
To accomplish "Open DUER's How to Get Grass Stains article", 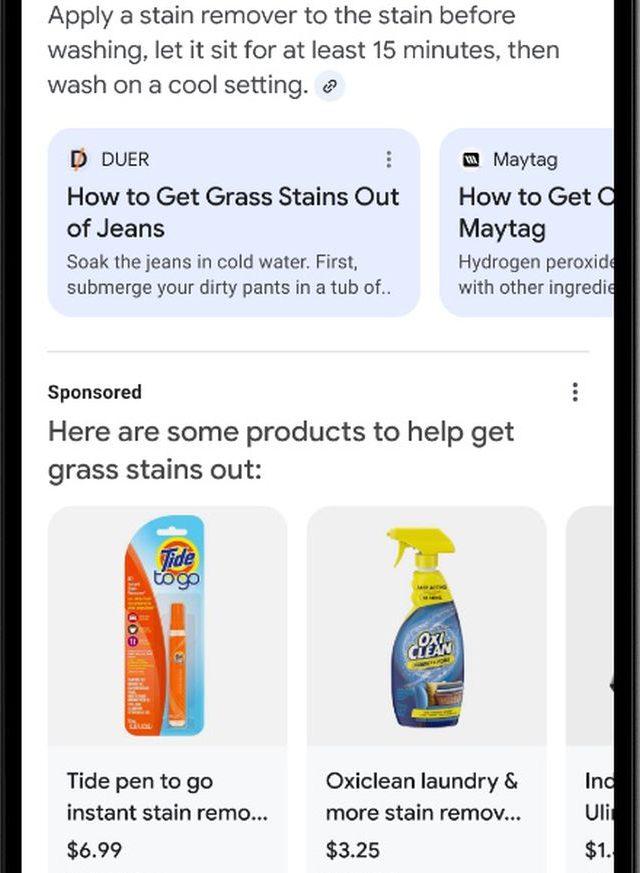I will click(232, 212).
